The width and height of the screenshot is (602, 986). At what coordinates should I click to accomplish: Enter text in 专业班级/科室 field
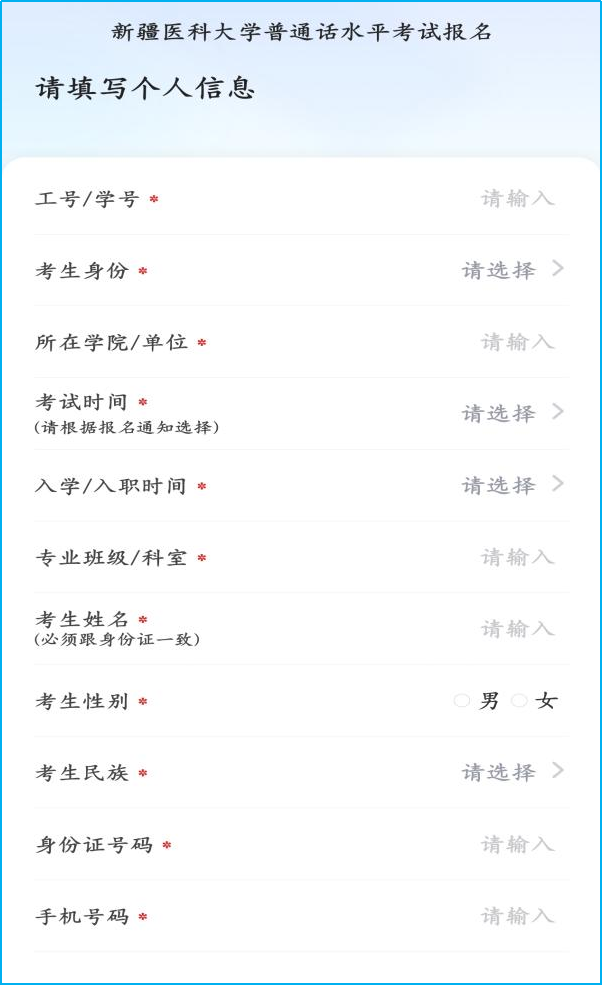[x=517, y=557]
